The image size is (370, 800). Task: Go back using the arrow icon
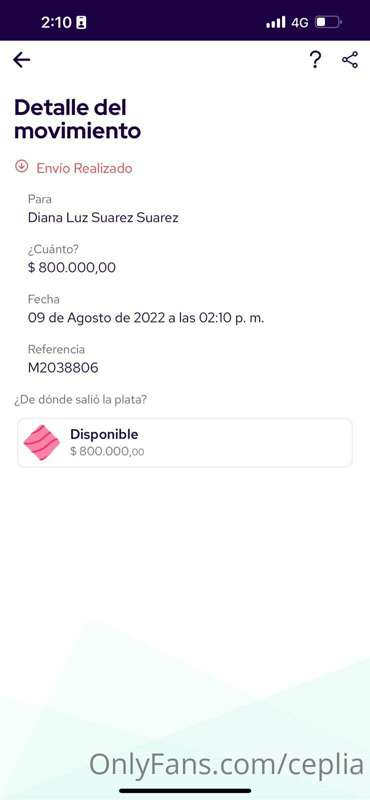21,60
